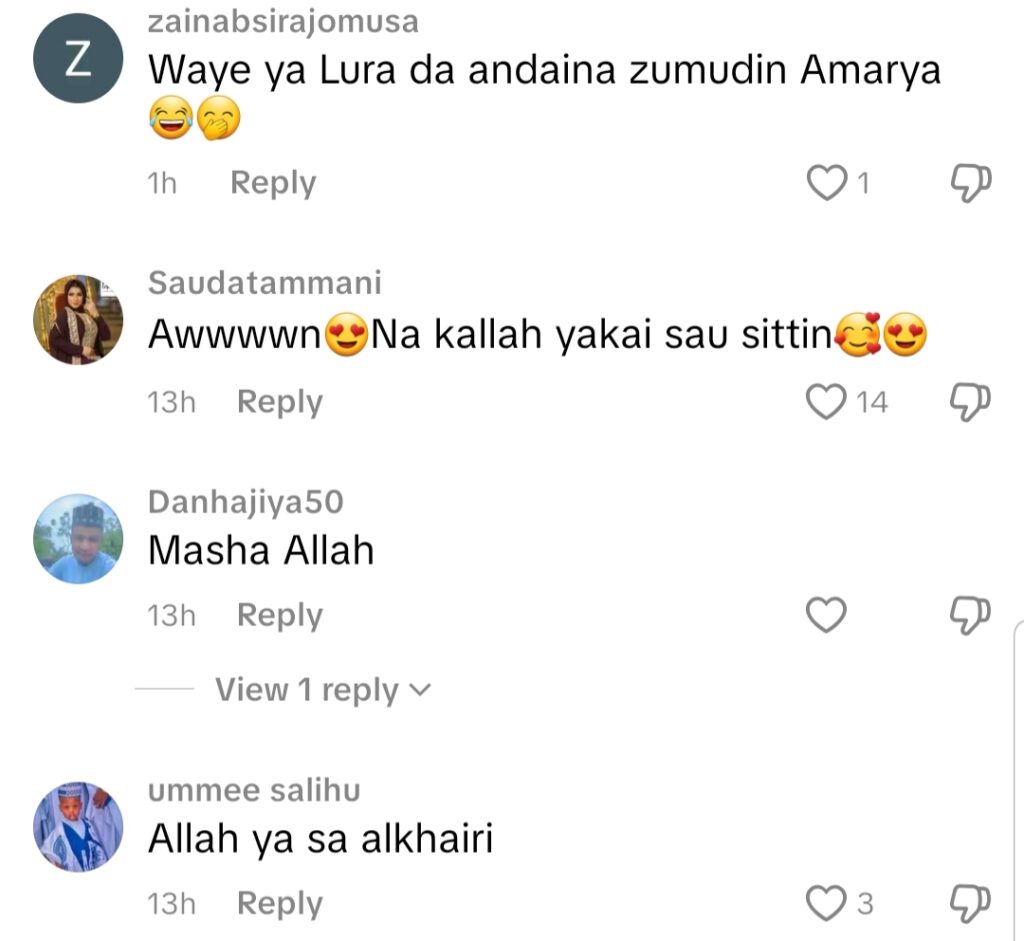Like Danhajiya50's comment

pos(826,616)
